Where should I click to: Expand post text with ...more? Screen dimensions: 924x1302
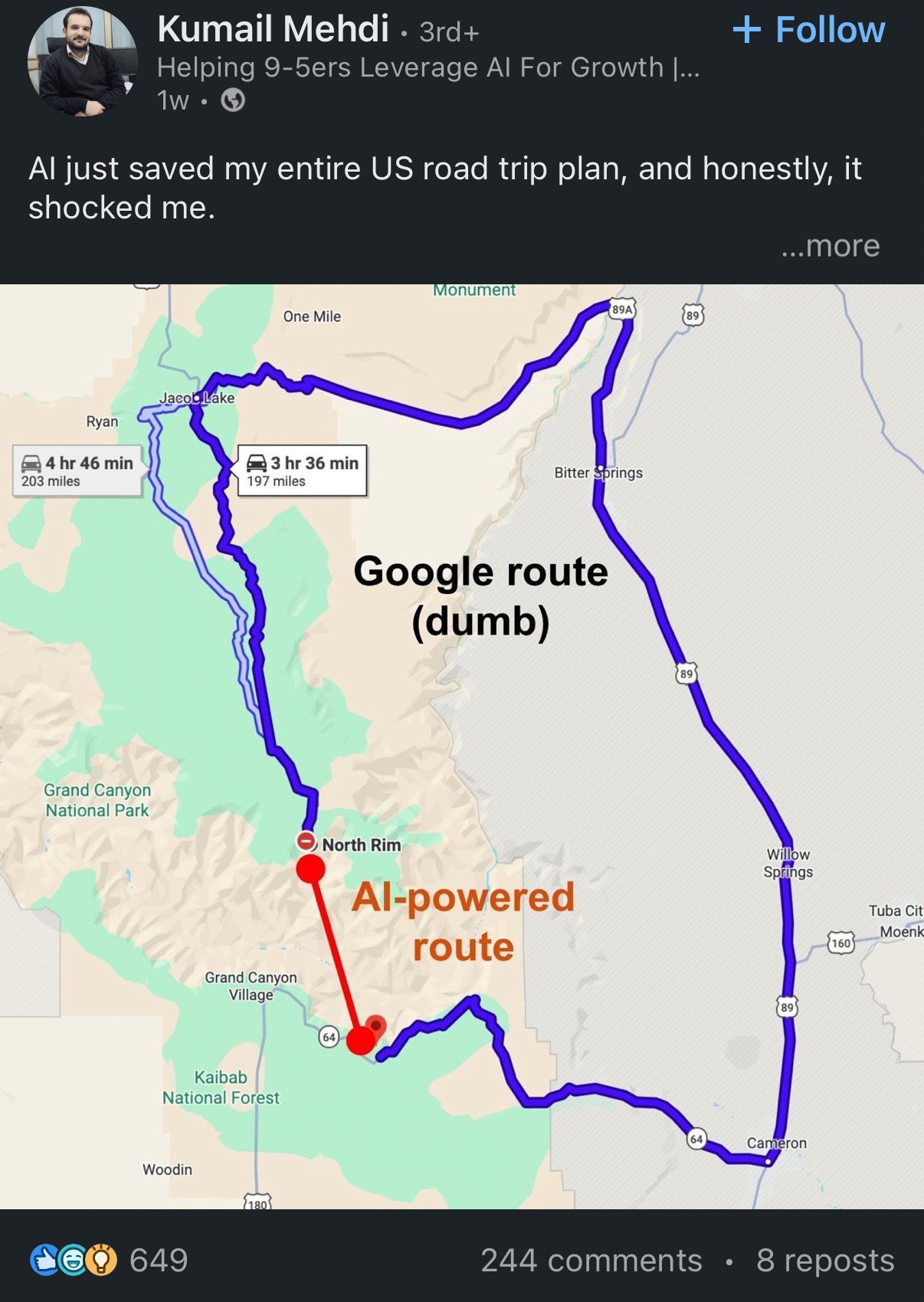click(831, 246)
